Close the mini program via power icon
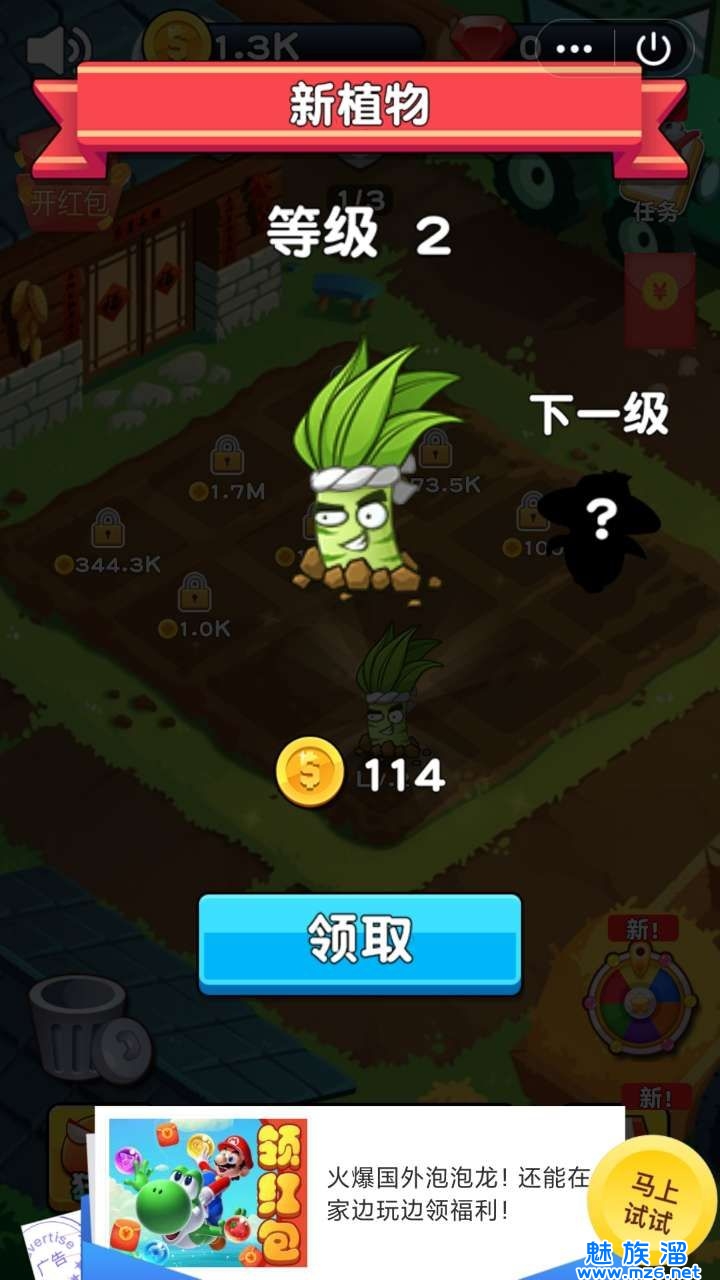 coord(654,48)
